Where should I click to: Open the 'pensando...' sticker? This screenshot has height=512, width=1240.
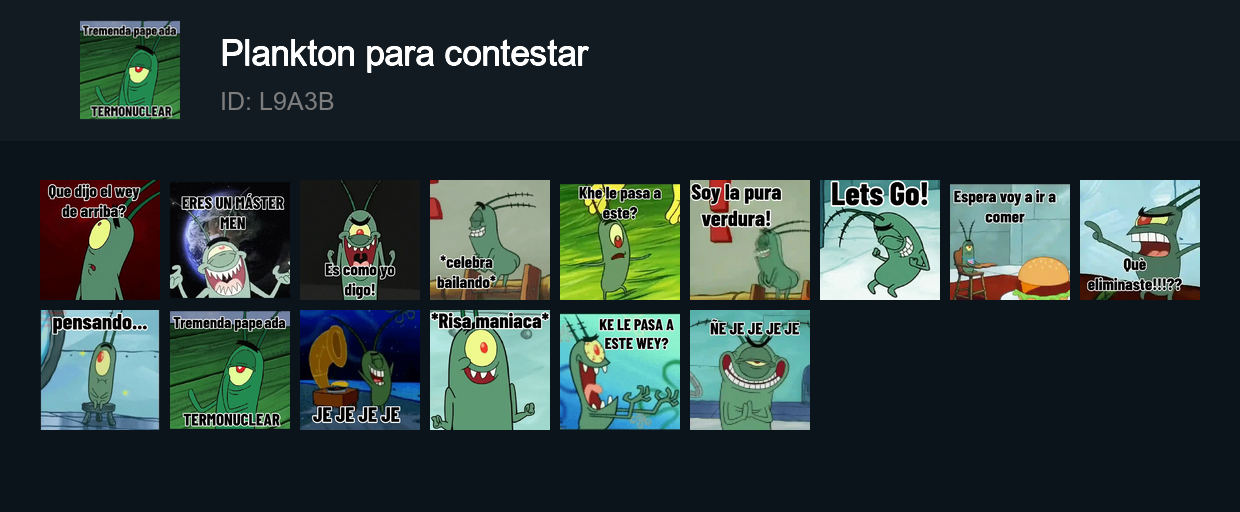tap(100, 370)
